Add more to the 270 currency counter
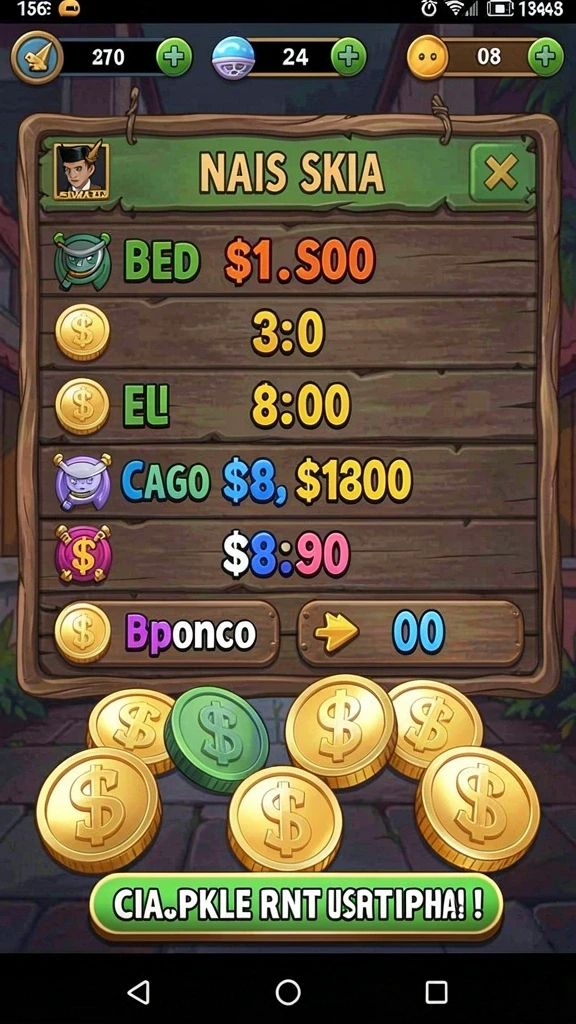This screenshot has width=576, height=1024. pyautogui.click(x=174, y=57)
